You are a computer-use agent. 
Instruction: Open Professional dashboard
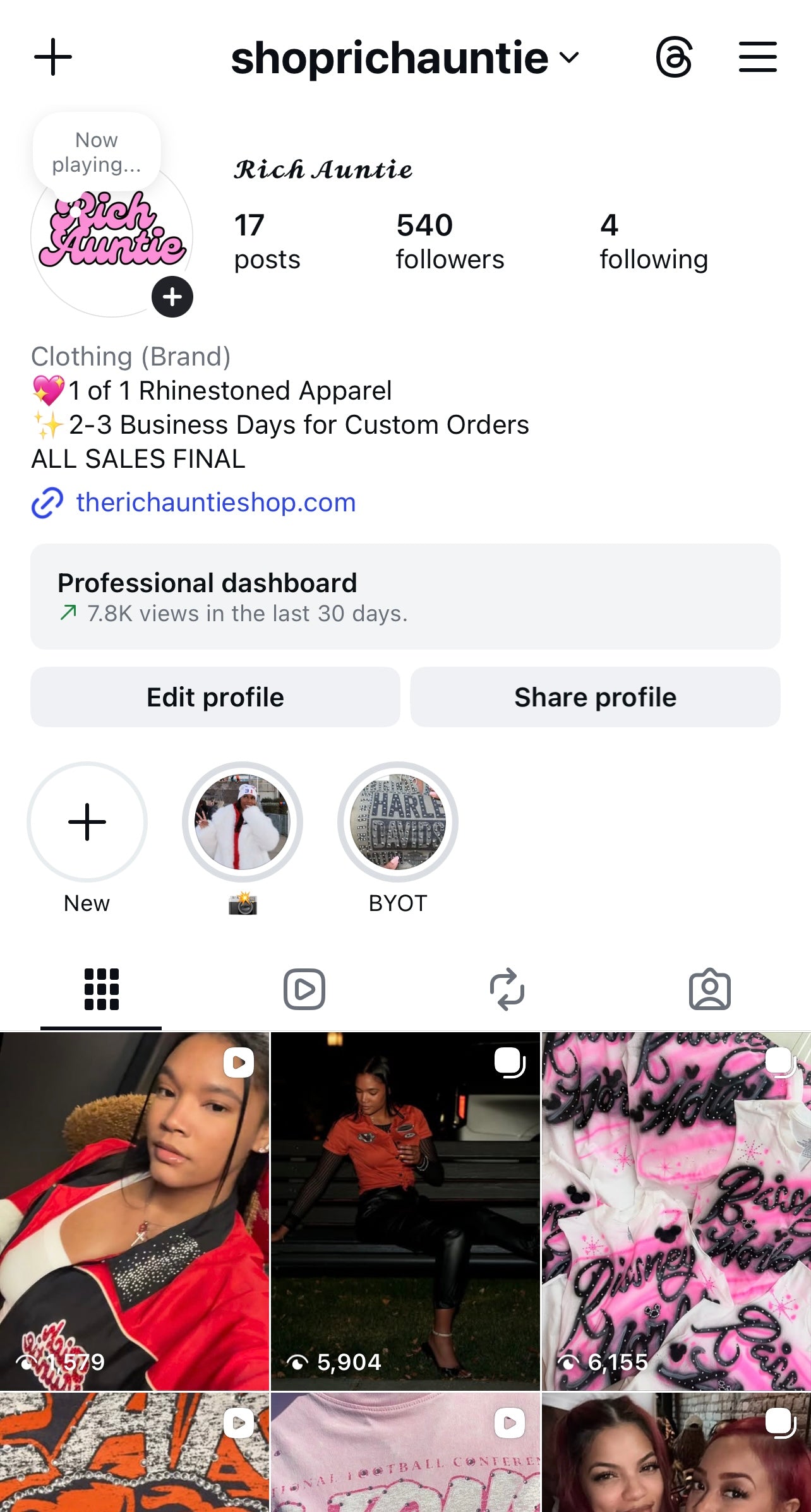(x=405, y=597)
